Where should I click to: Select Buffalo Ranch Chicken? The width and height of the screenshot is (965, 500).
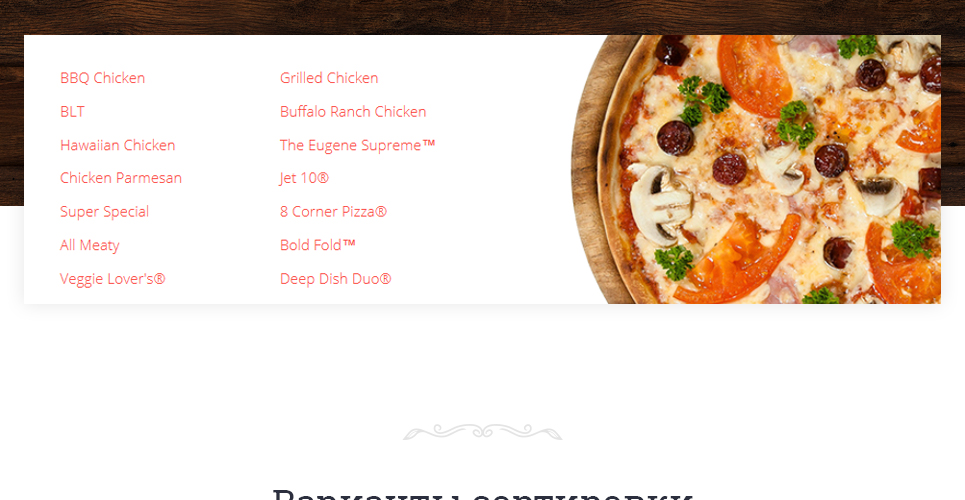click(x=352, y=112)
